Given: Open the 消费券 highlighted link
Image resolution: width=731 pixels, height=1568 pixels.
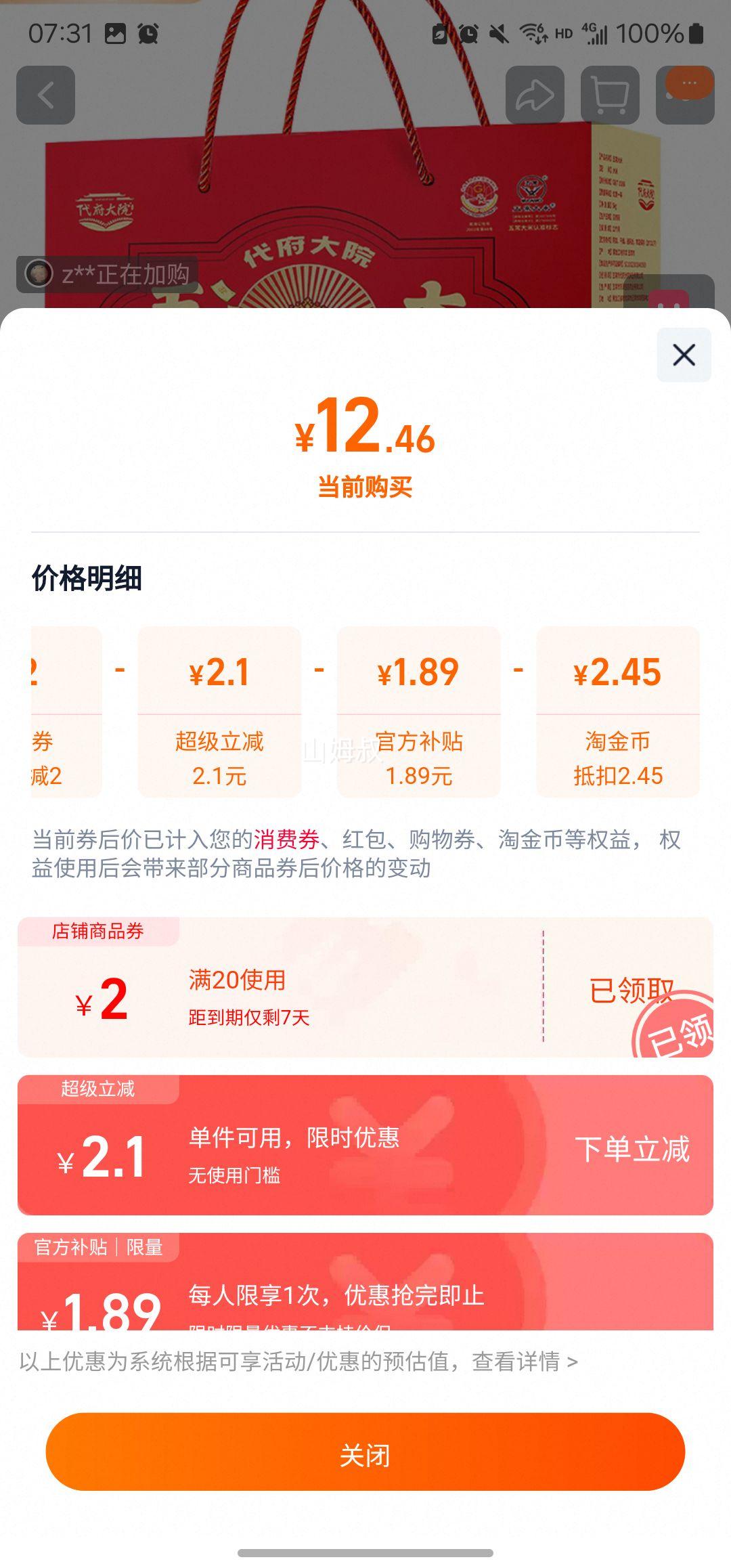Looking at the screenshot, I should tap(286, 840).
